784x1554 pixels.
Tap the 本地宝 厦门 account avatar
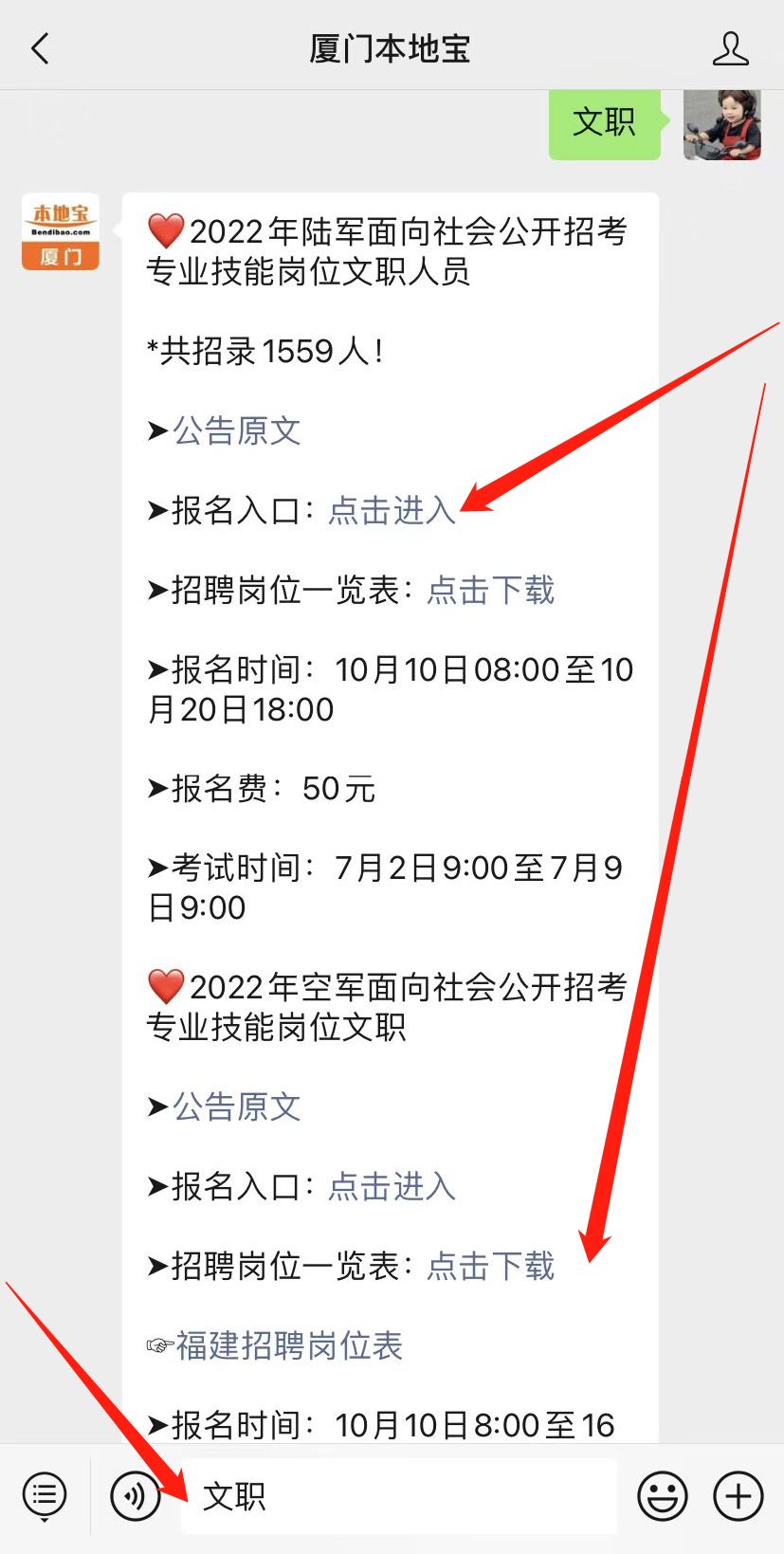[x=61, y=232]
